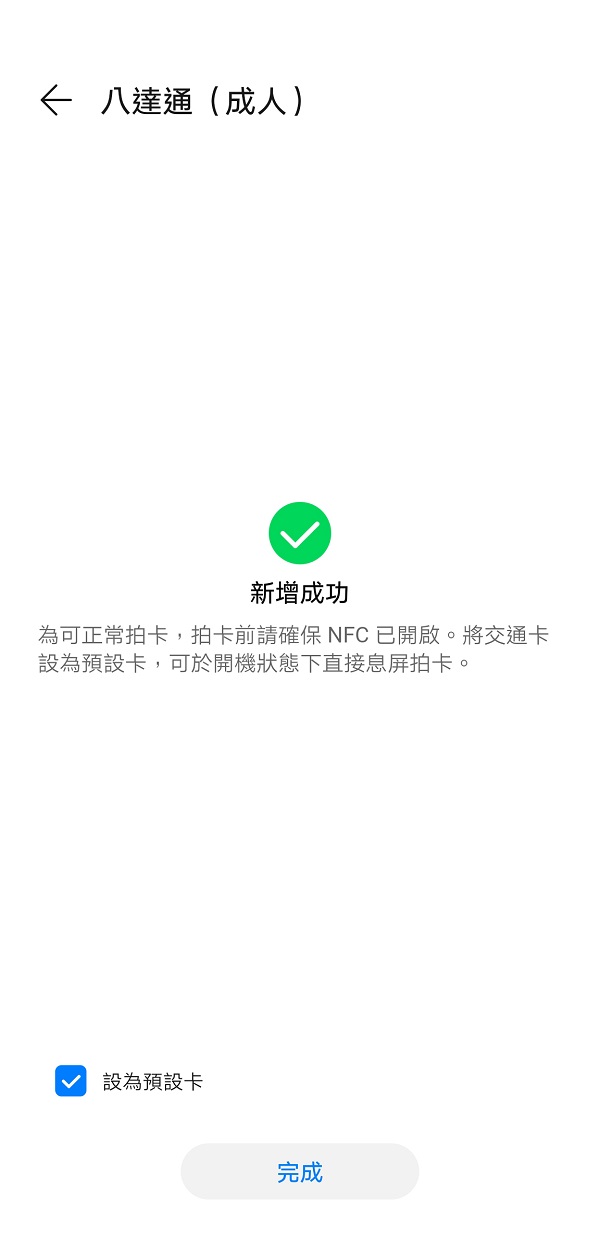Tap the 完成 button to finish

point(299,1172)
